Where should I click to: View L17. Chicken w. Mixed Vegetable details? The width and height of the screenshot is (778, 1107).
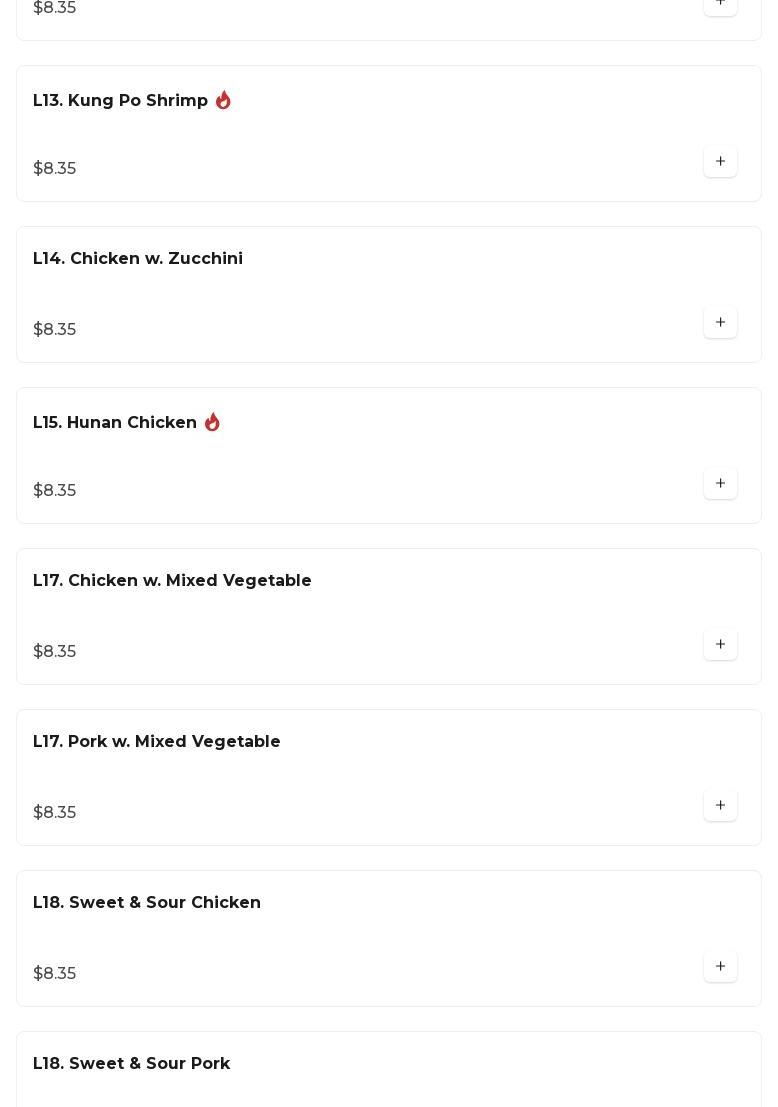[x=172, y=581]
